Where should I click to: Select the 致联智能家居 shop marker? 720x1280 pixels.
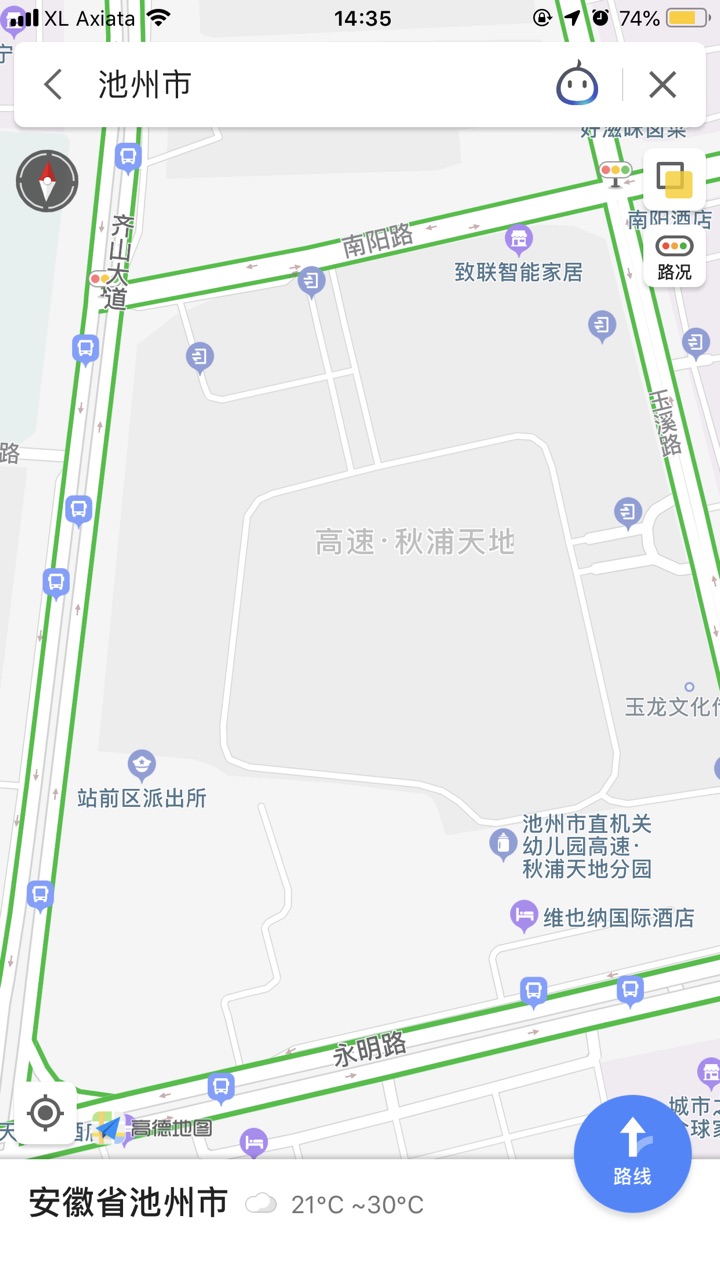[518, 240]
